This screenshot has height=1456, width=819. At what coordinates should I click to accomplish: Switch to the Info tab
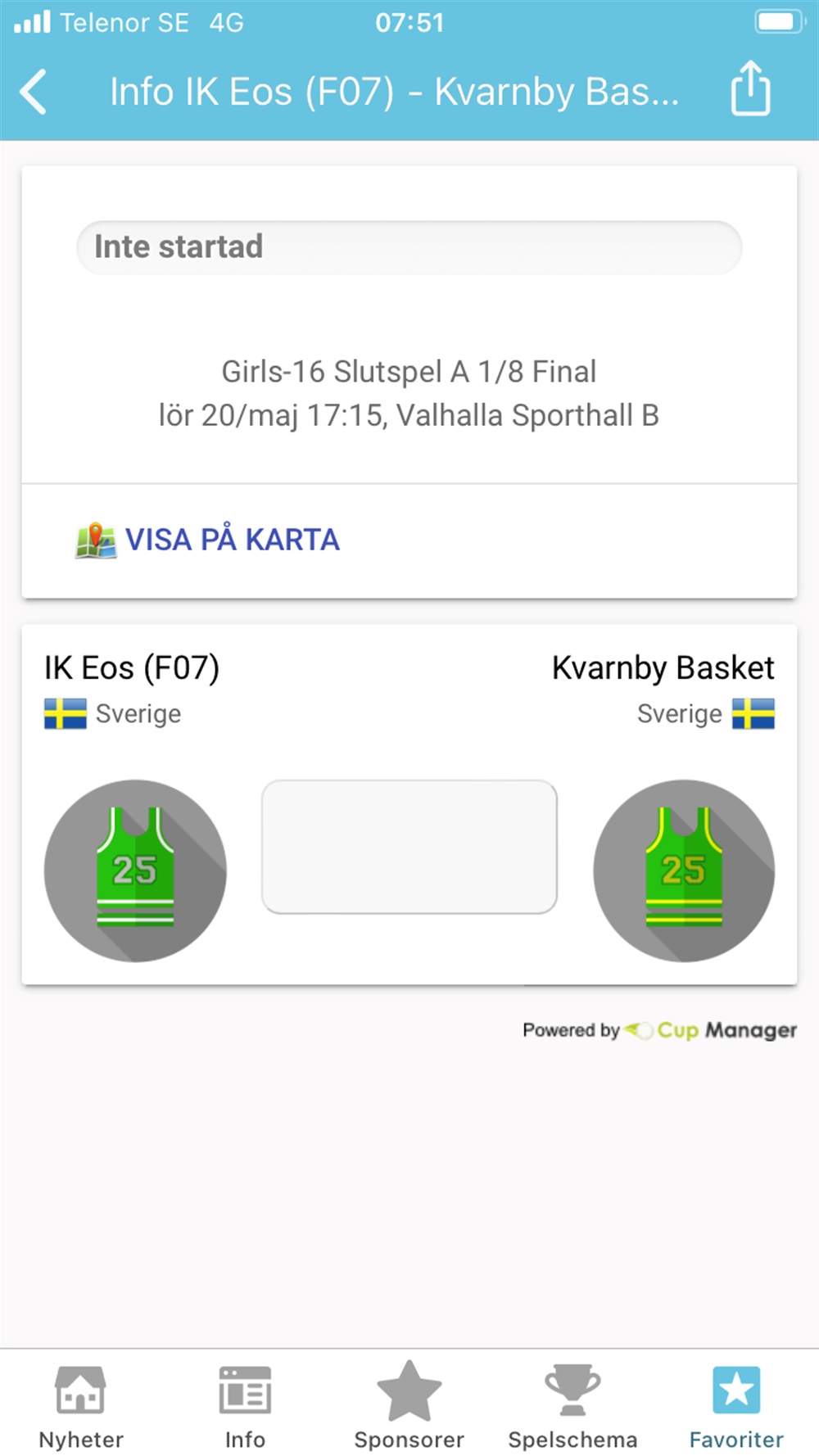click(245, 1404)
